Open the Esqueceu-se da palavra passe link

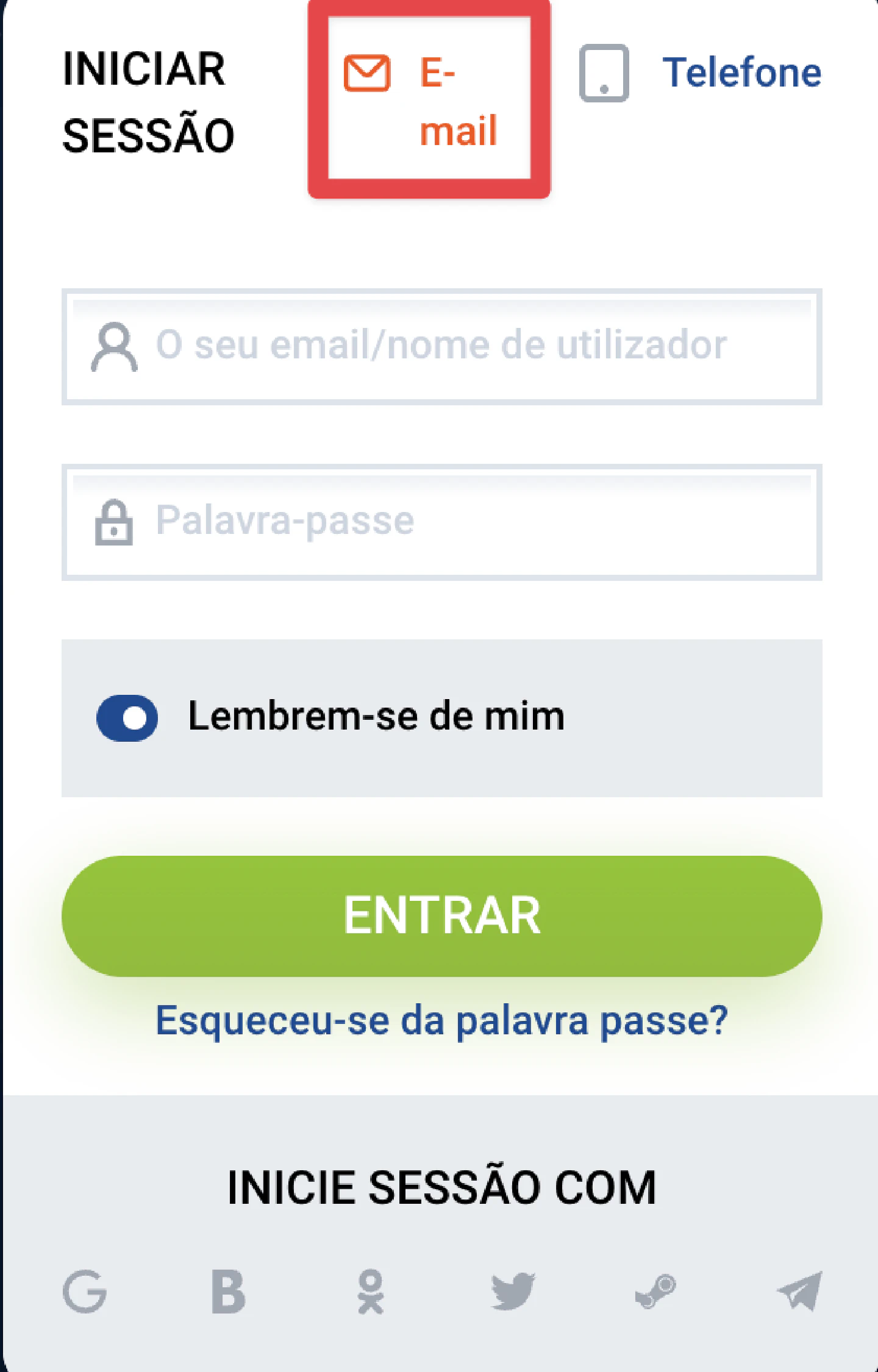[x=442, y=1020]
